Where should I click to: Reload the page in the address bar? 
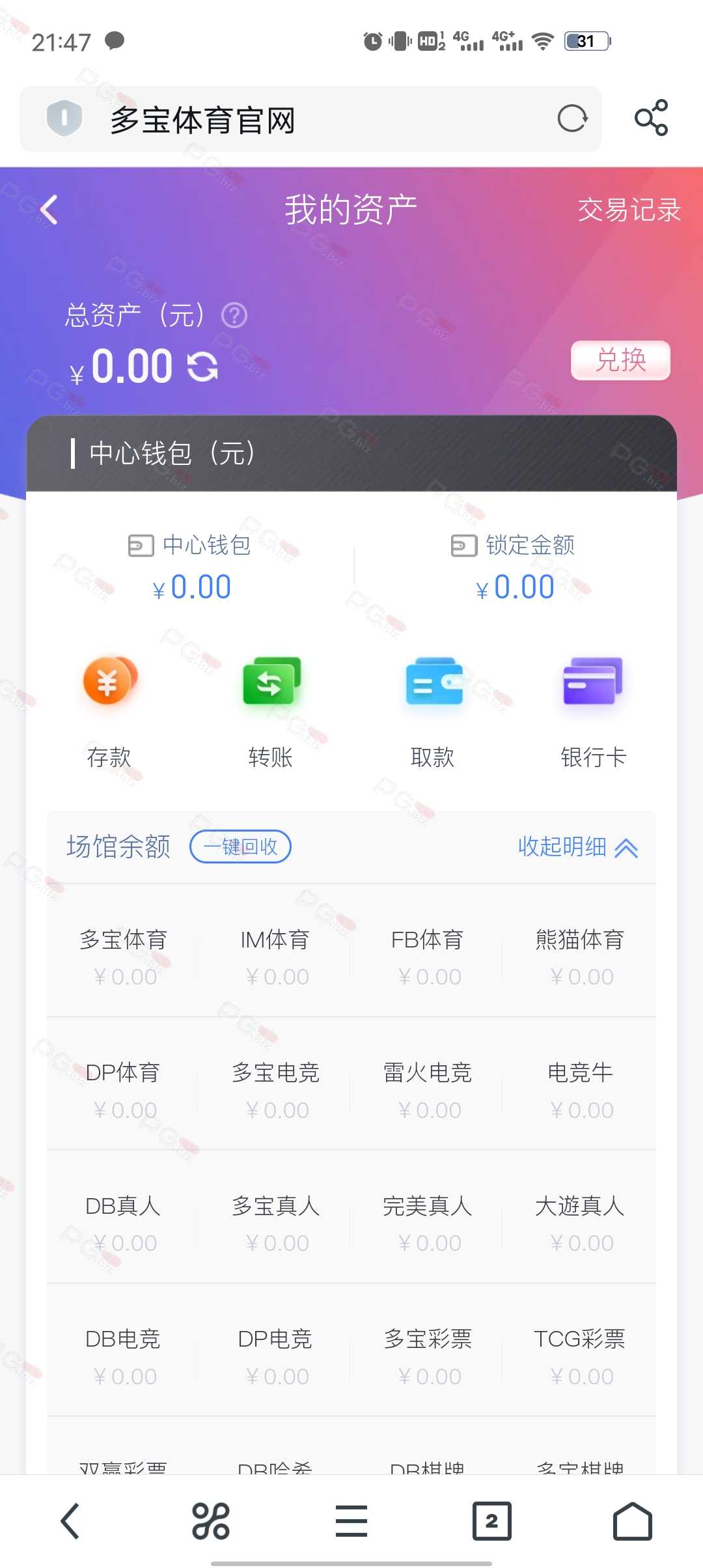point(572,119)
